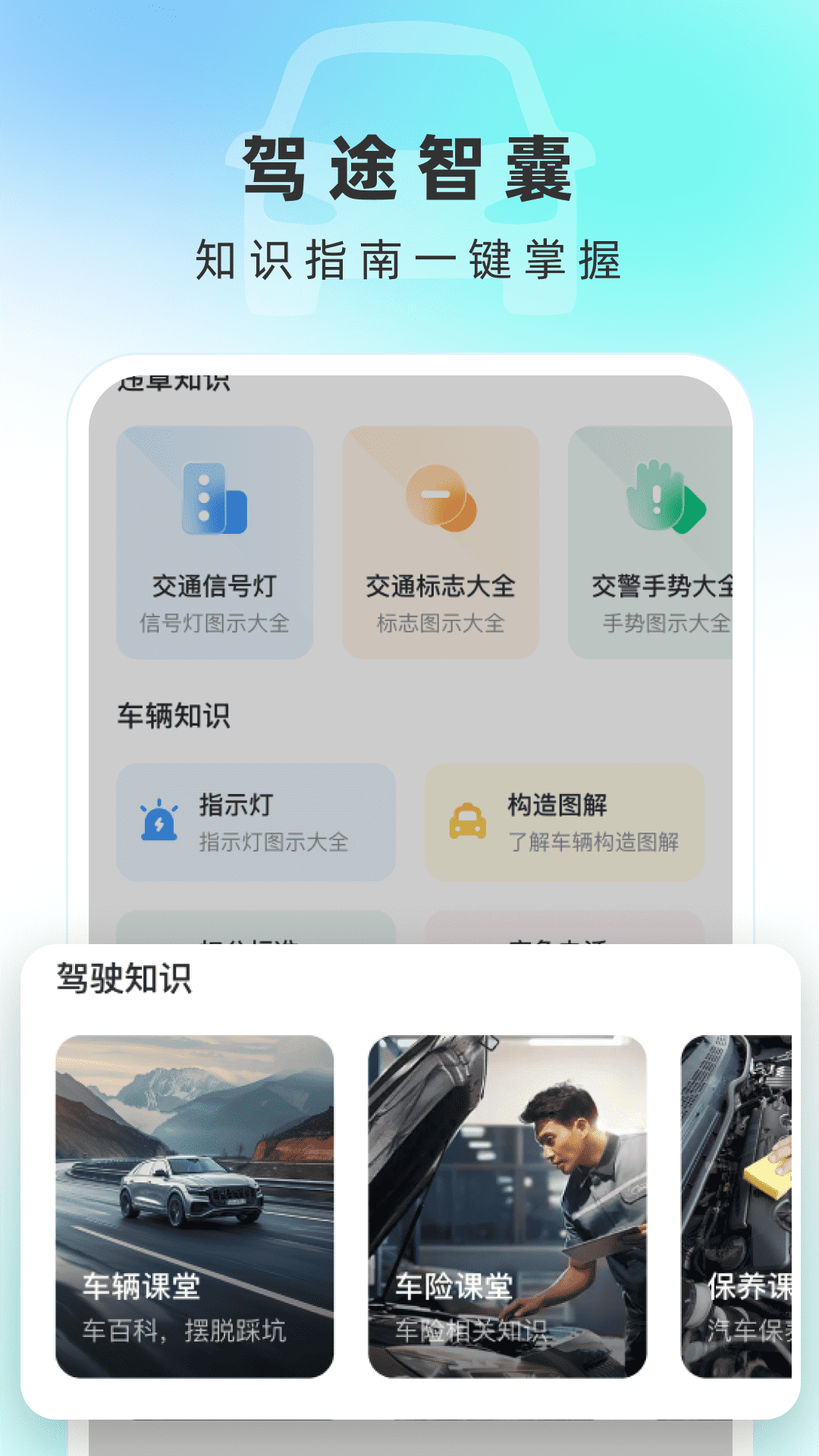Viewport: 819px width, 1456px height.
Task: Click the blue indicator light icon
Action: tap(157, 823)
